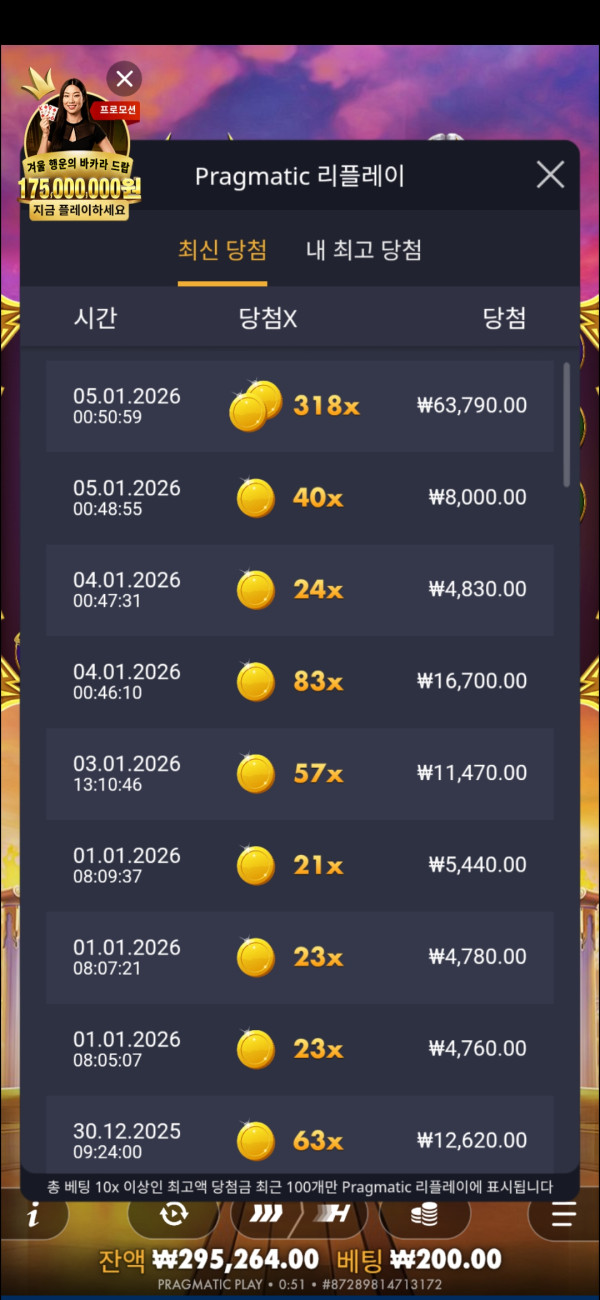The image size is (600, 1300).
Task: Close the Pragmatic 리플레이 dialog
Action: coord(550,176)
